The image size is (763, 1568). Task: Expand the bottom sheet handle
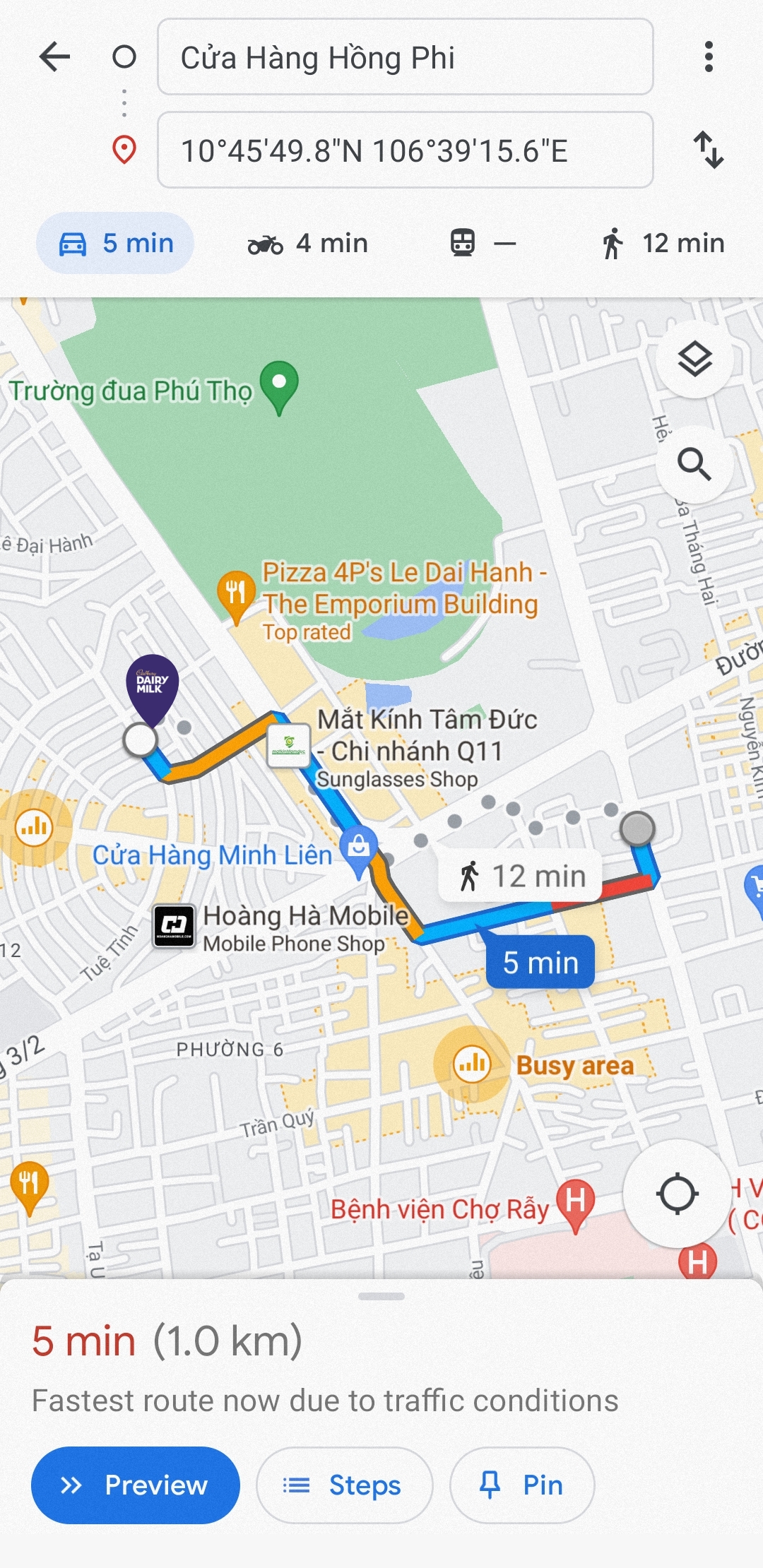point(381,1296)
